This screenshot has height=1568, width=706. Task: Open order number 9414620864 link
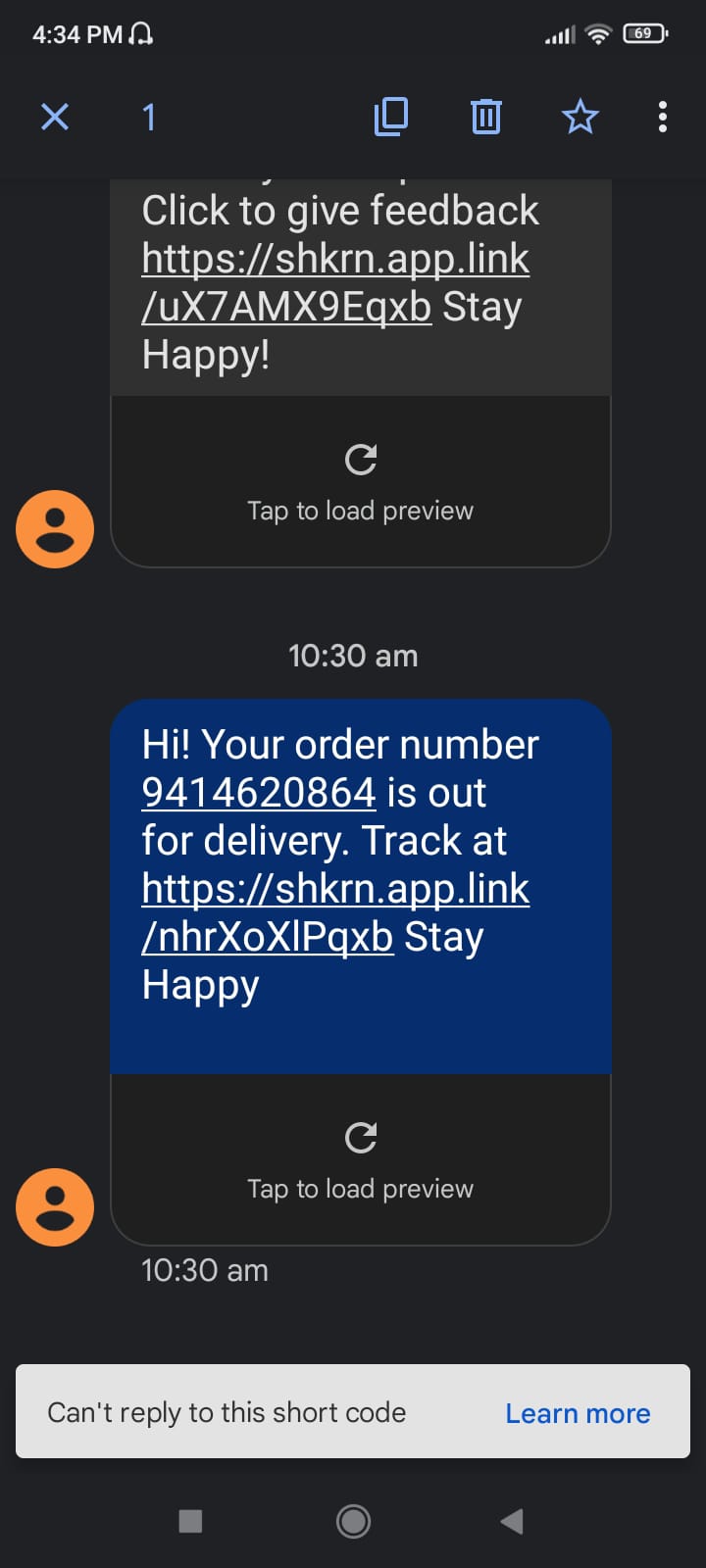[x=259, y=793]
